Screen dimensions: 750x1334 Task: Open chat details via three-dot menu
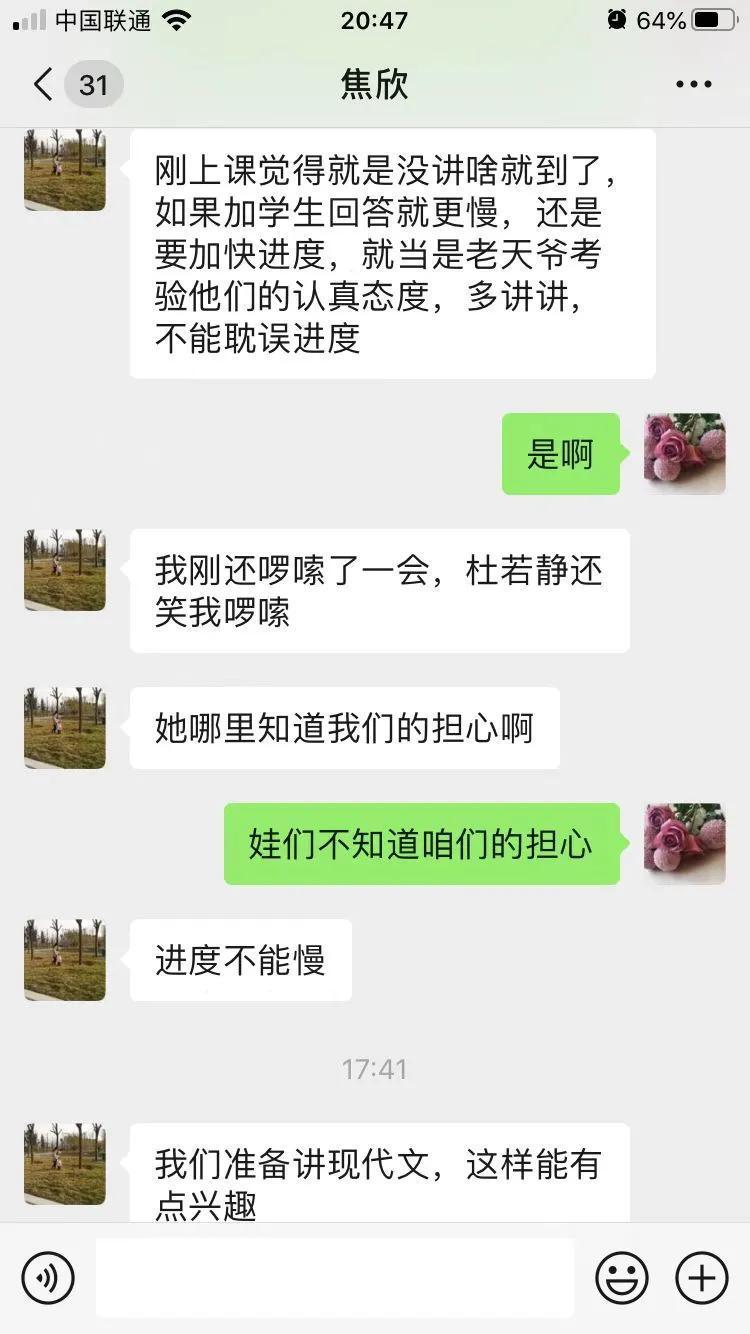click(x=693, y=85)
